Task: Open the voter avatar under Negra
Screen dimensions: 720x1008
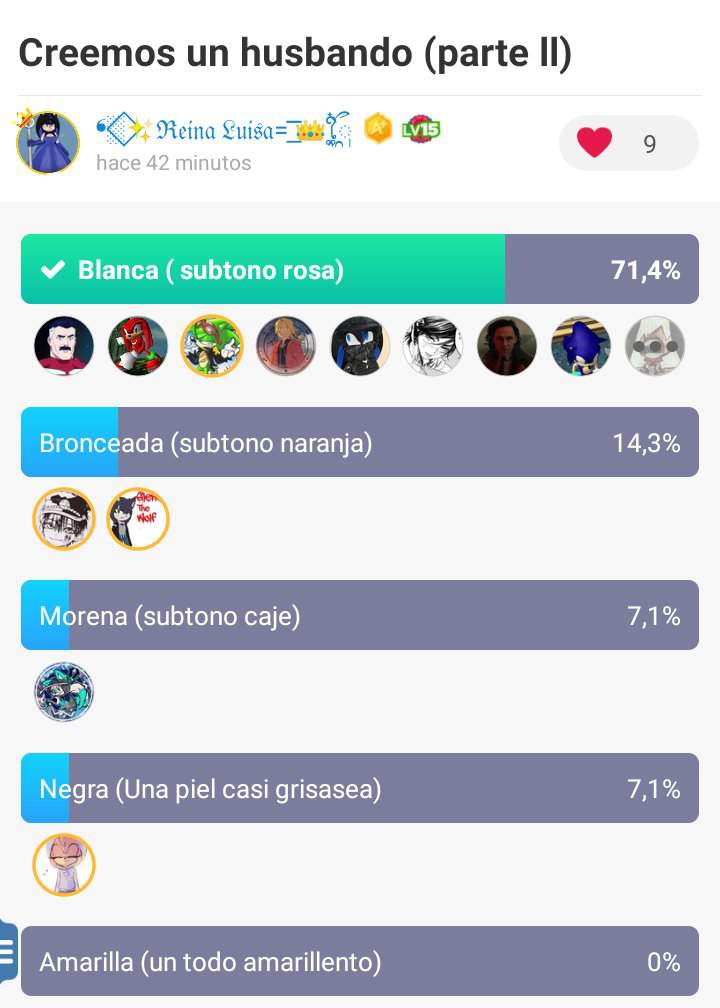Action: point(64,865)
